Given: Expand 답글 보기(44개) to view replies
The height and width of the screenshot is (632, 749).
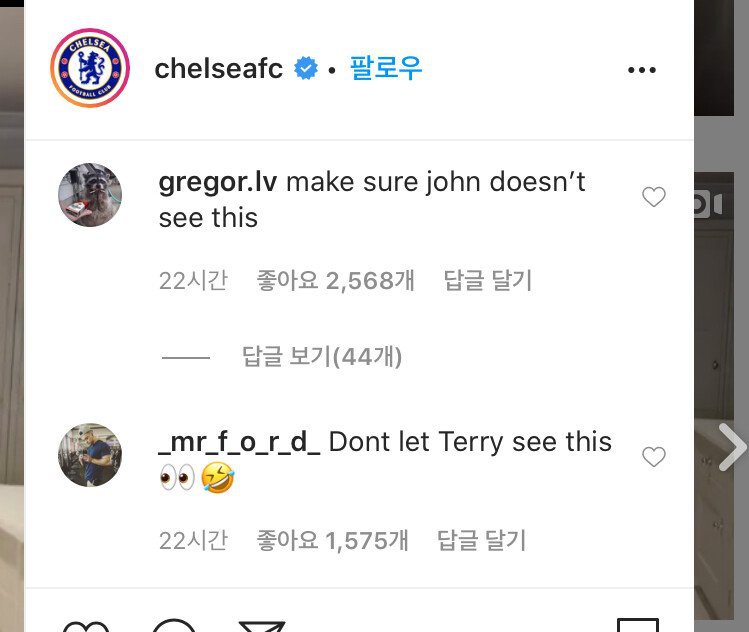Looking at the screenshot, I should coord(321,357).
